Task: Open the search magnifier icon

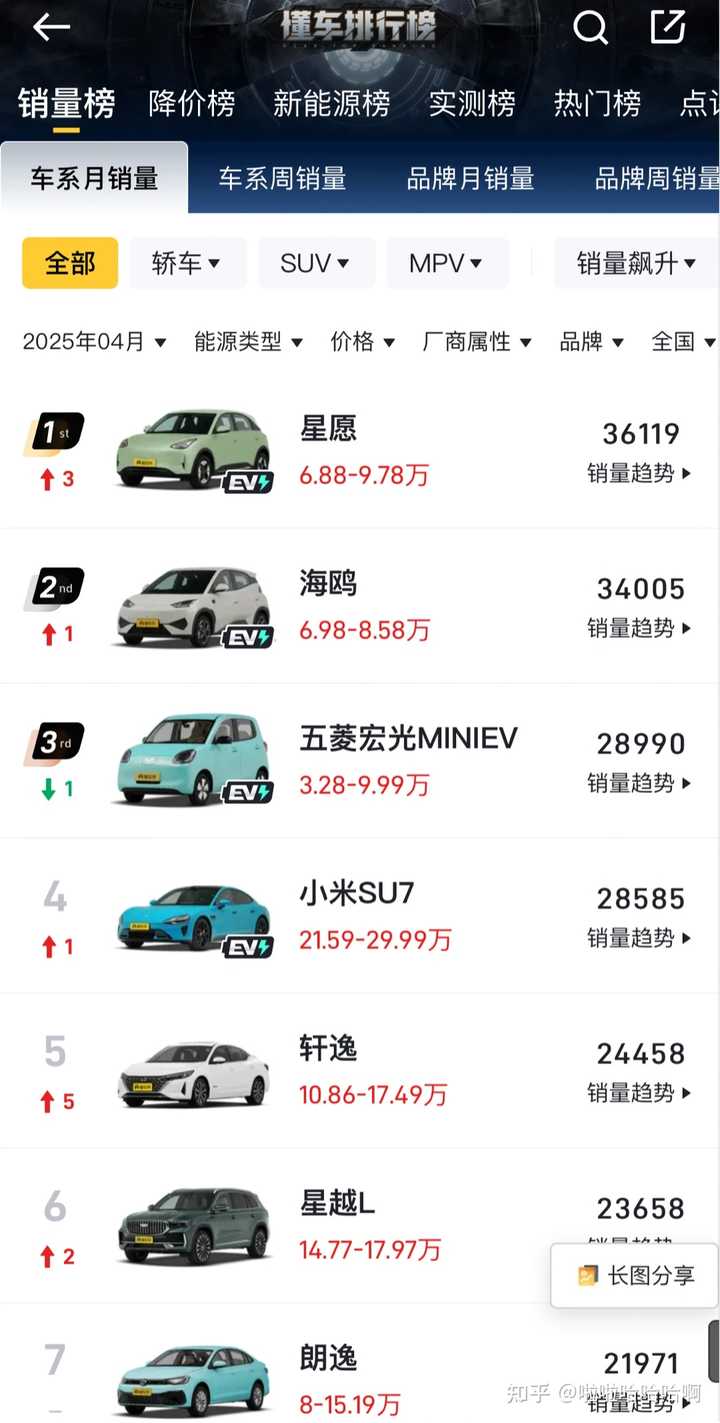Action: click(590, 28)
